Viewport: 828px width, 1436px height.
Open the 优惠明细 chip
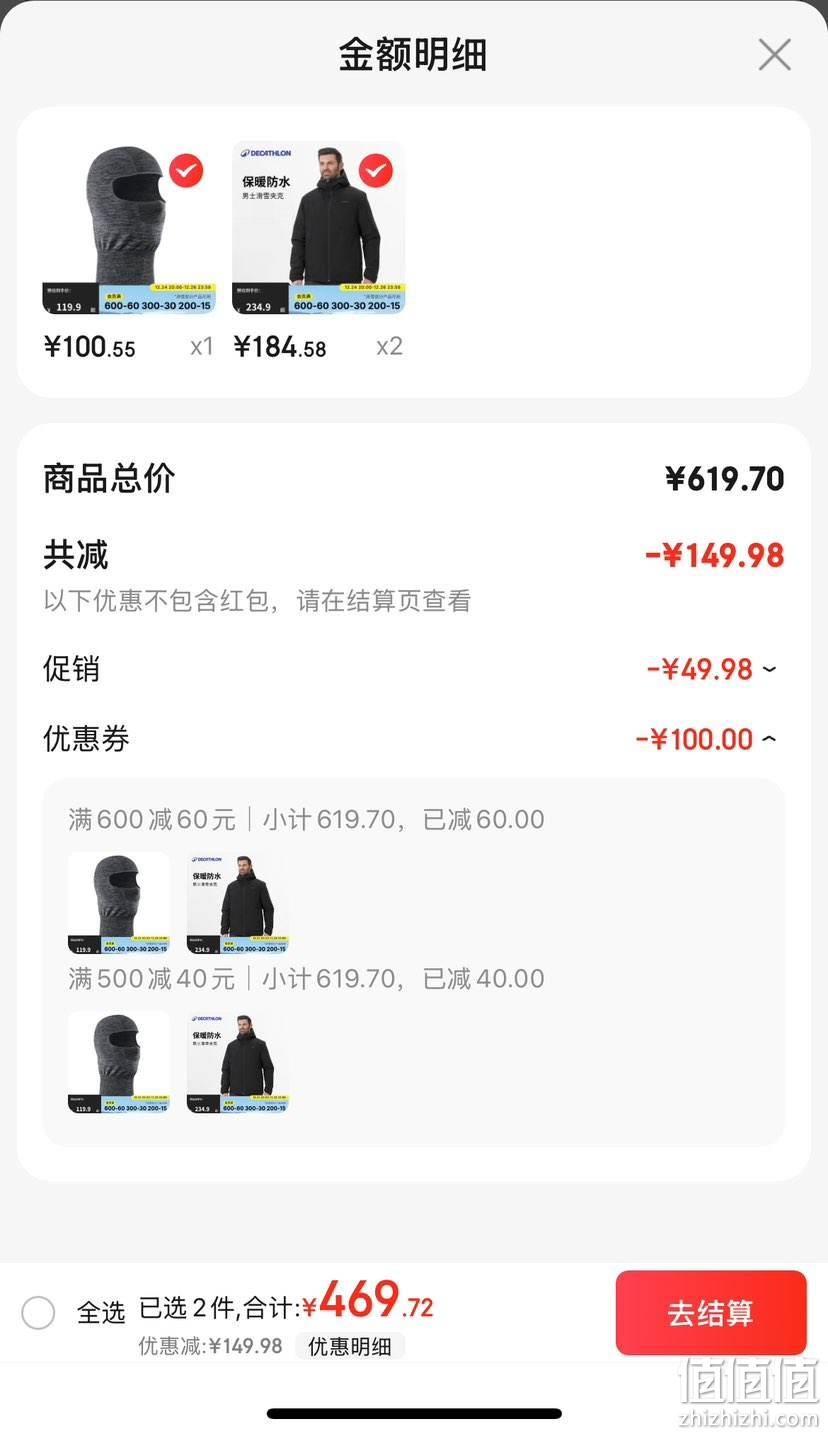point(350,1346)
